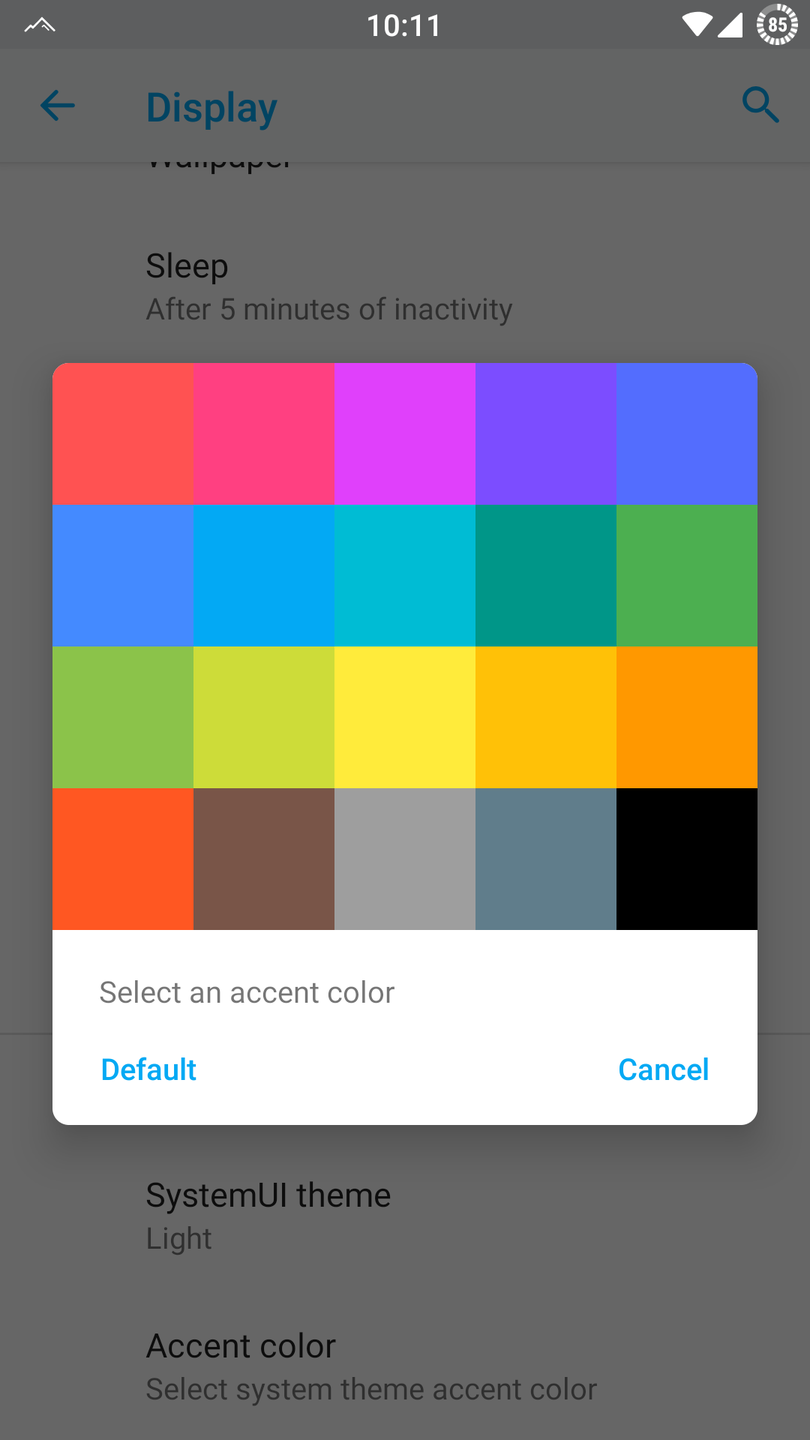The height and width of the screenshot is (1440, 810).
Task: Cancel the accent color dialog
Action: point(663,1069)
